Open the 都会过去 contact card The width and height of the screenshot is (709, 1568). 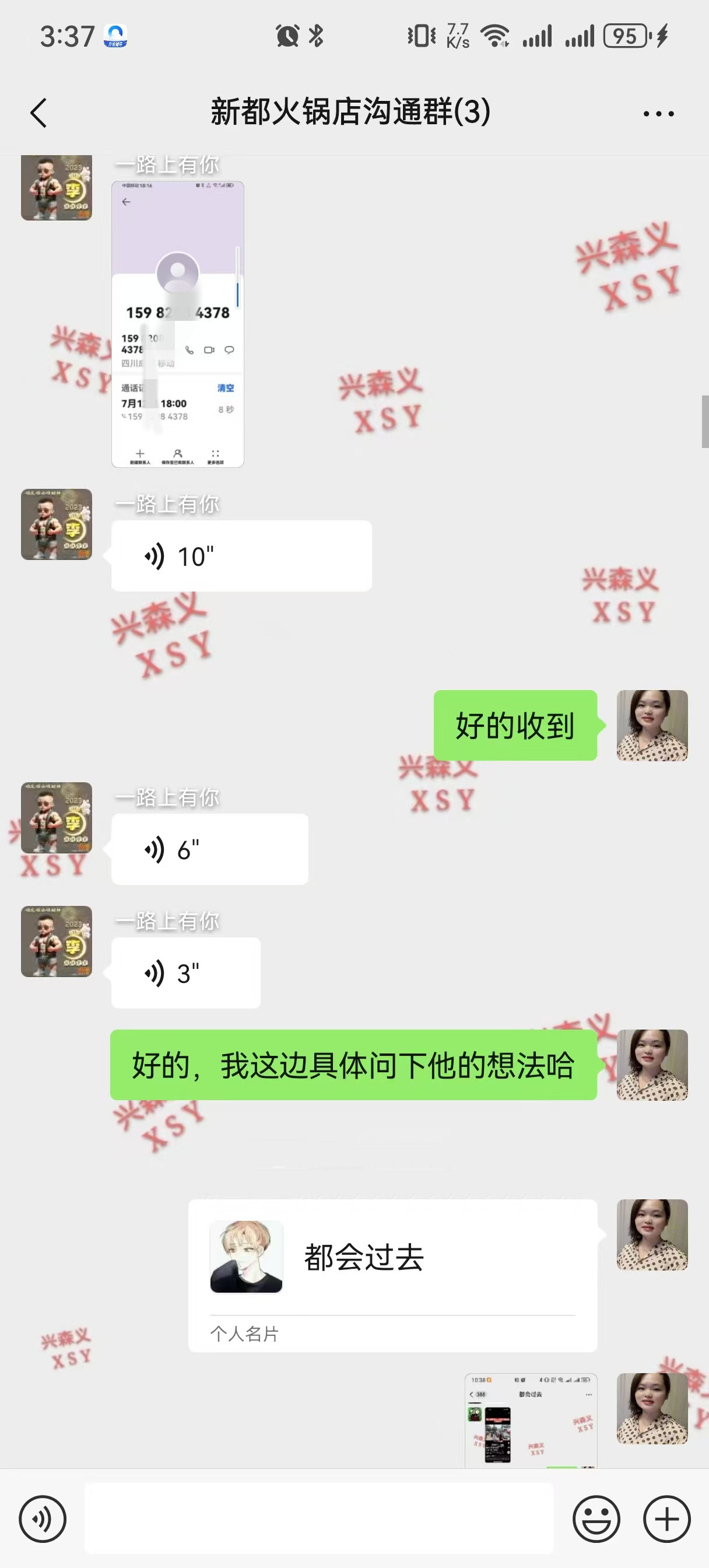[x=392, y=1275]
